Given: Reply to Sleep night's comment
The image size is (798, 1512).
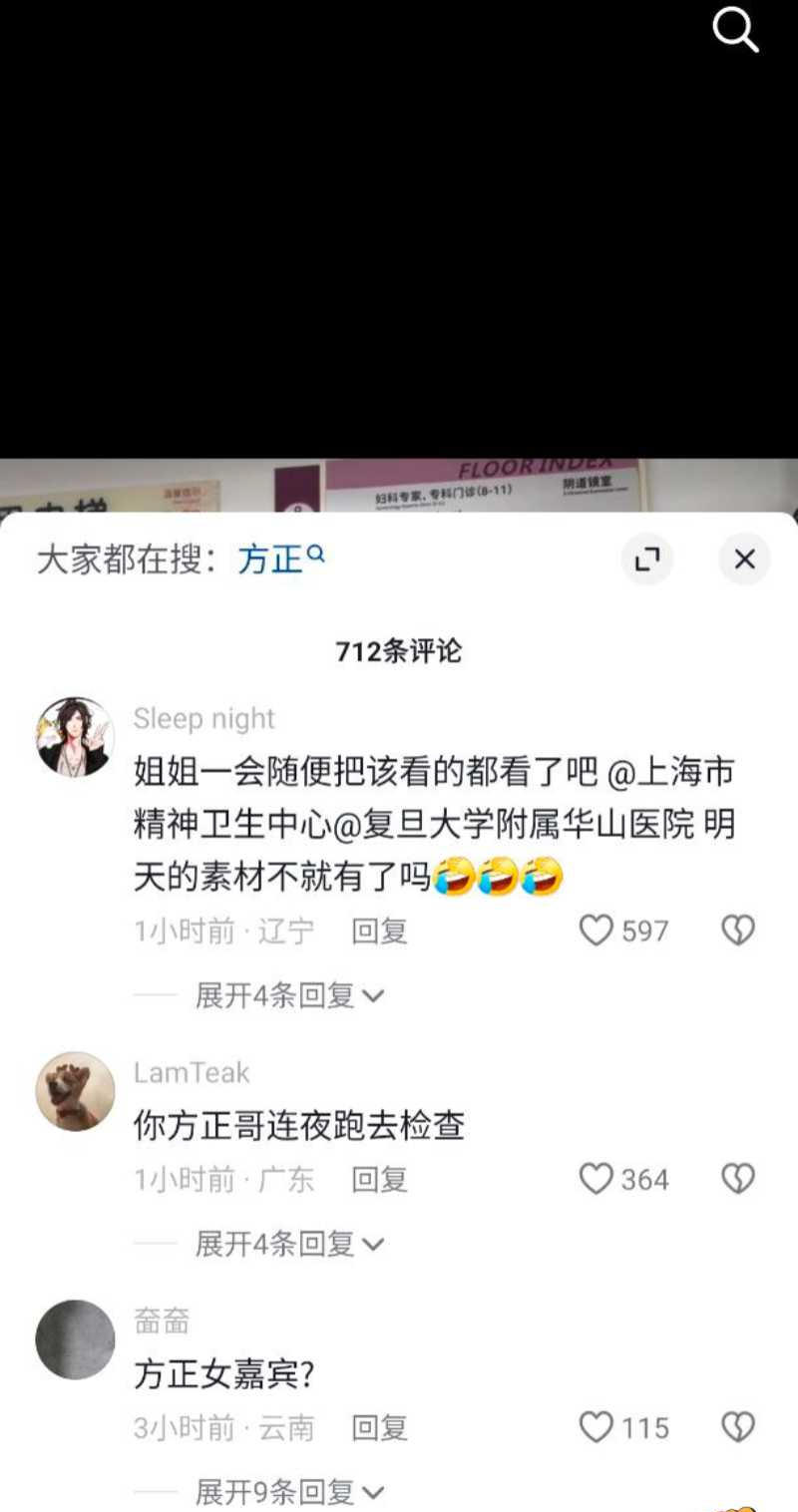Looking at the screenshot, I should [379, 932].
